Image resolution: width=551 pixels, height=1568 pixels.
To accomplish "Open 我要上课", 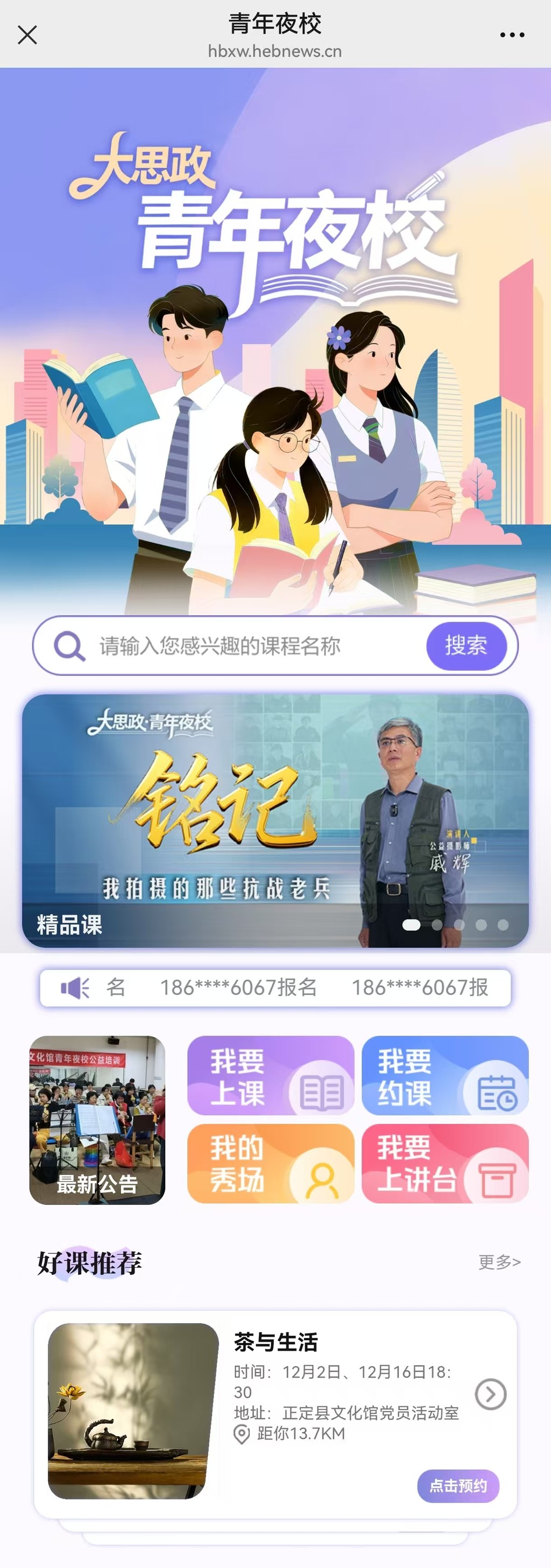I will coord(271,1075).
